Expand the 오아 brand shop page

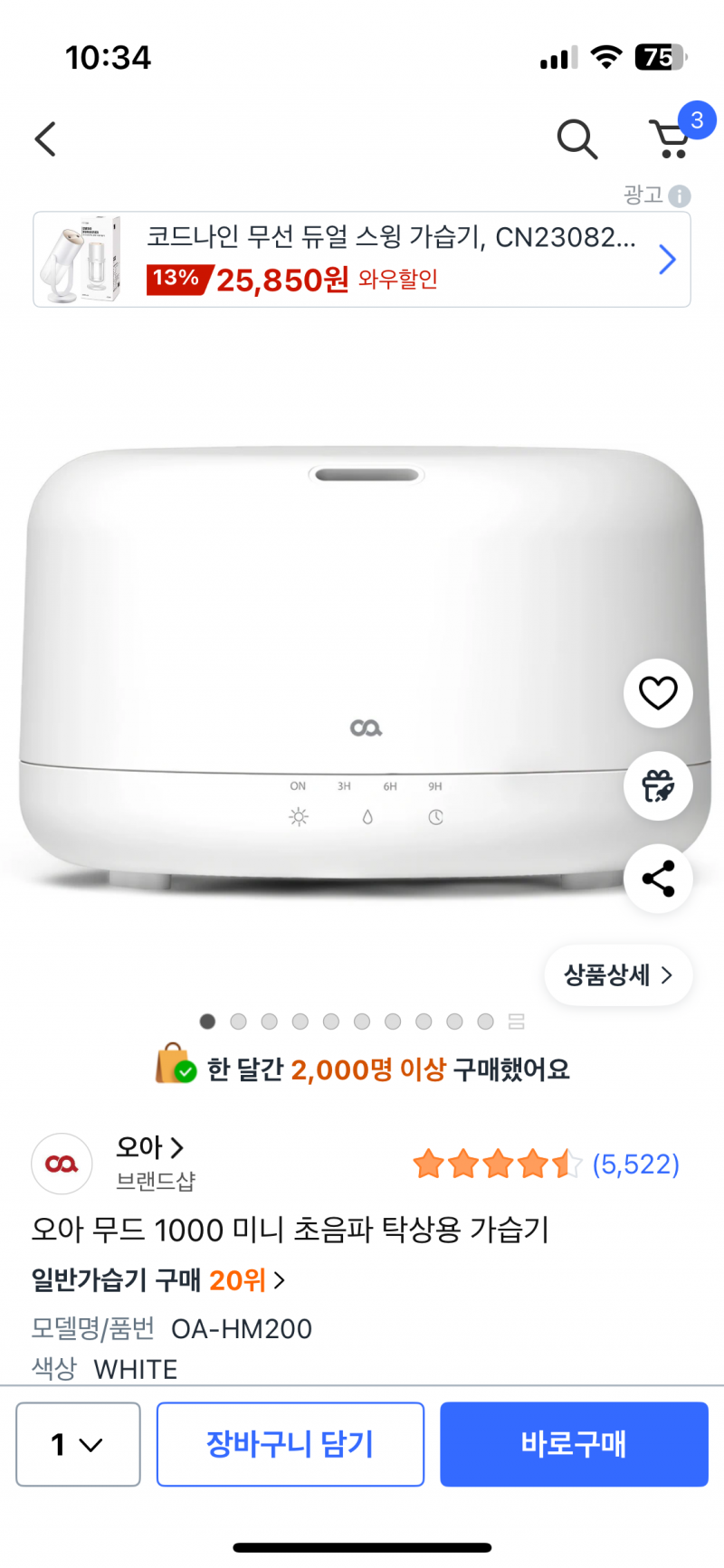click(148, 1147)
